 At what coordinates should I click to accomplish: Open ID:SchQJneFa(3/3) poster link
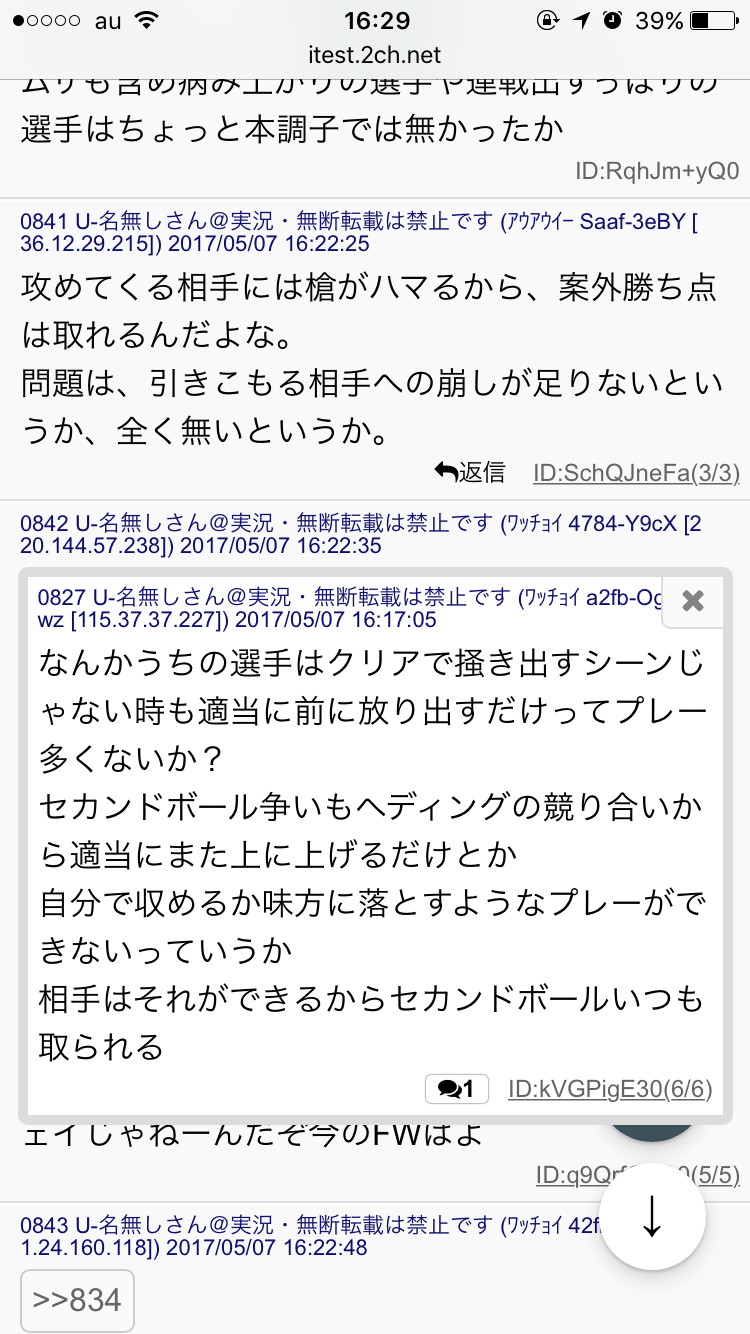636,473
